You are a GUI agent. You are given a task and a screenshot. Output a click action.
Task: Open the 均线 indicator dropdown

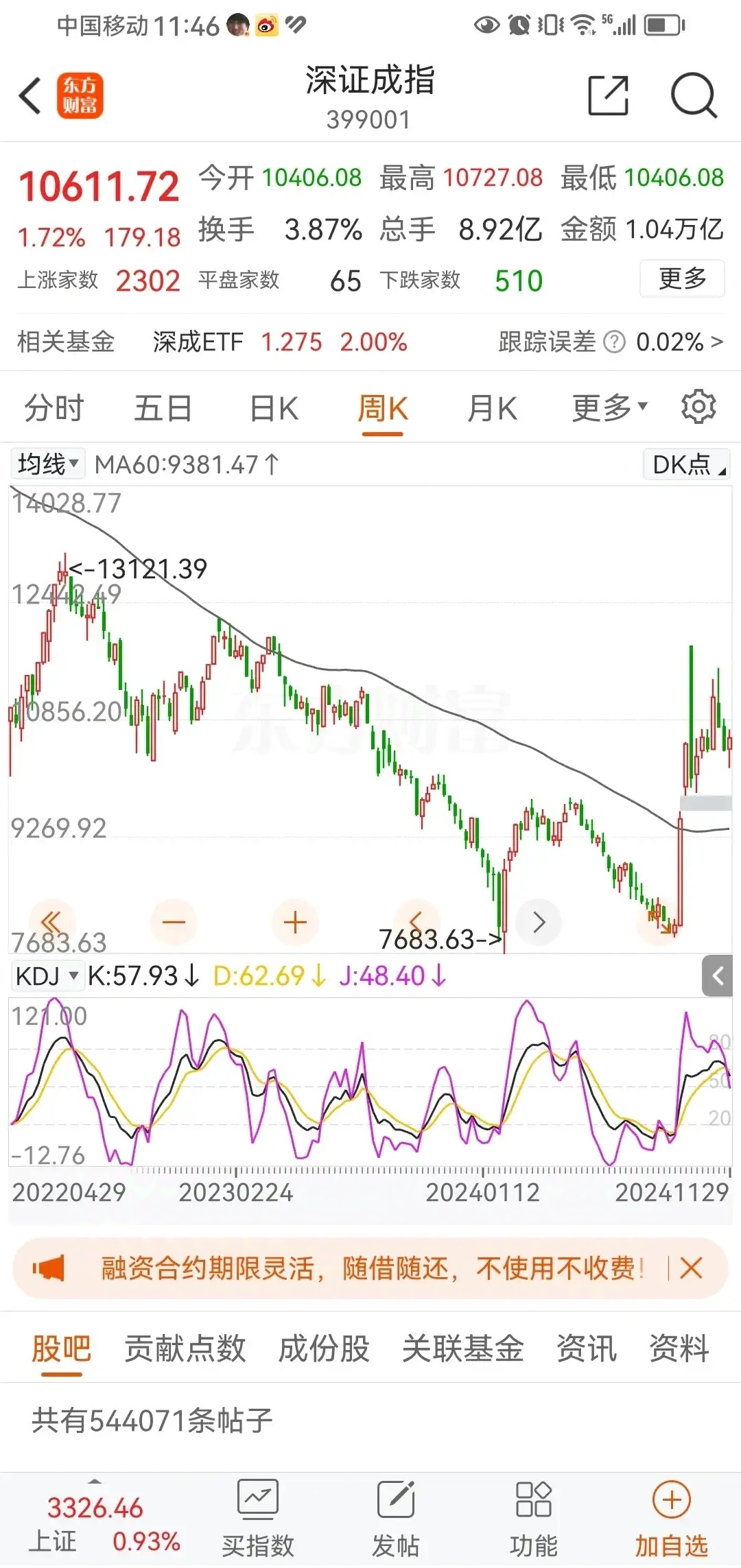click(47, 464)
